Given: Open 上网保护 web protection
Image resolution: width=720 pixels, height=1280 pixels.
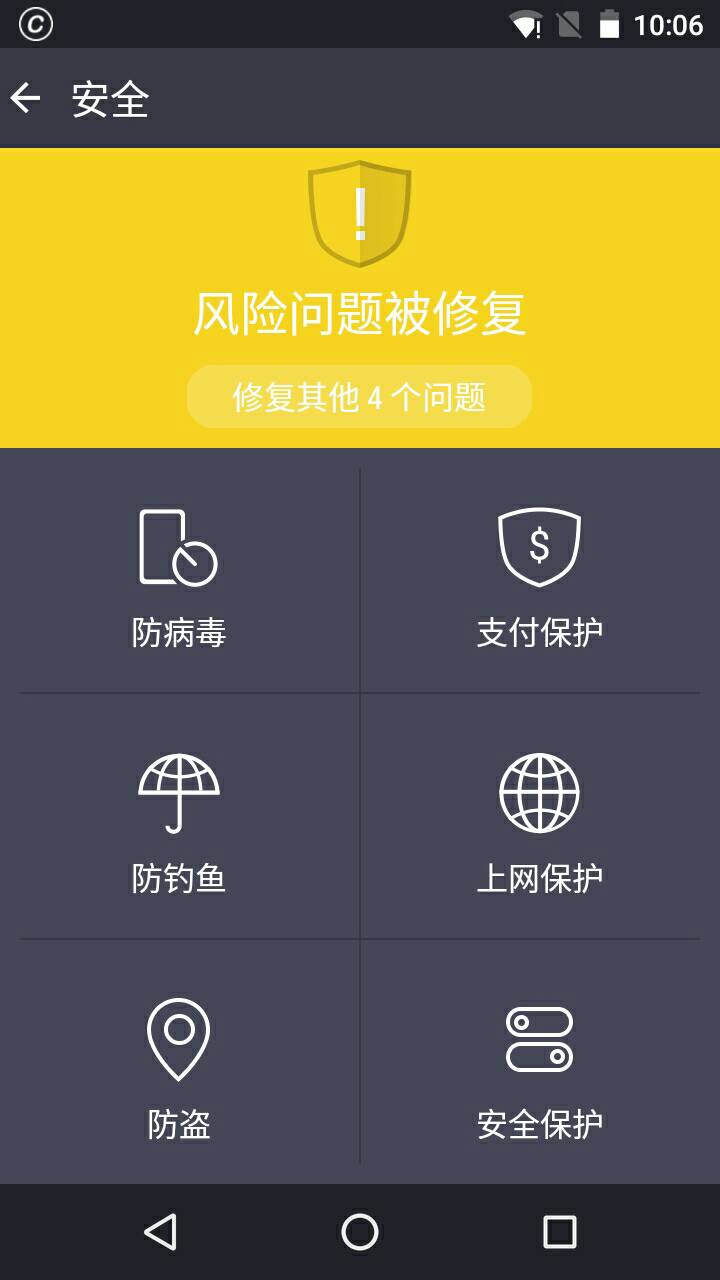Looking at the screenshot, I should (540, 816).
